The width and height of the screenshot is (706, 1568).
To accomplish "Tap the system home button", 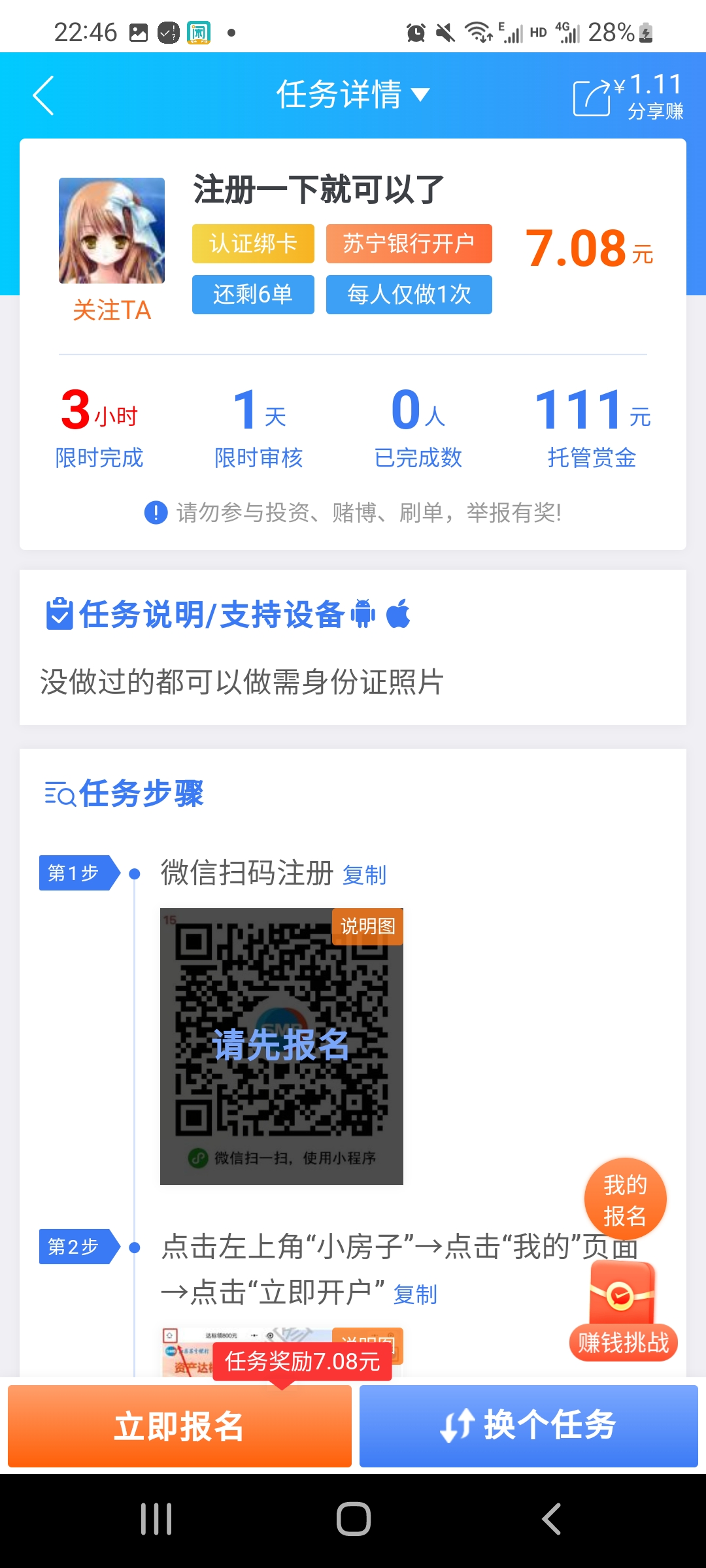I will pos(353,1518).
